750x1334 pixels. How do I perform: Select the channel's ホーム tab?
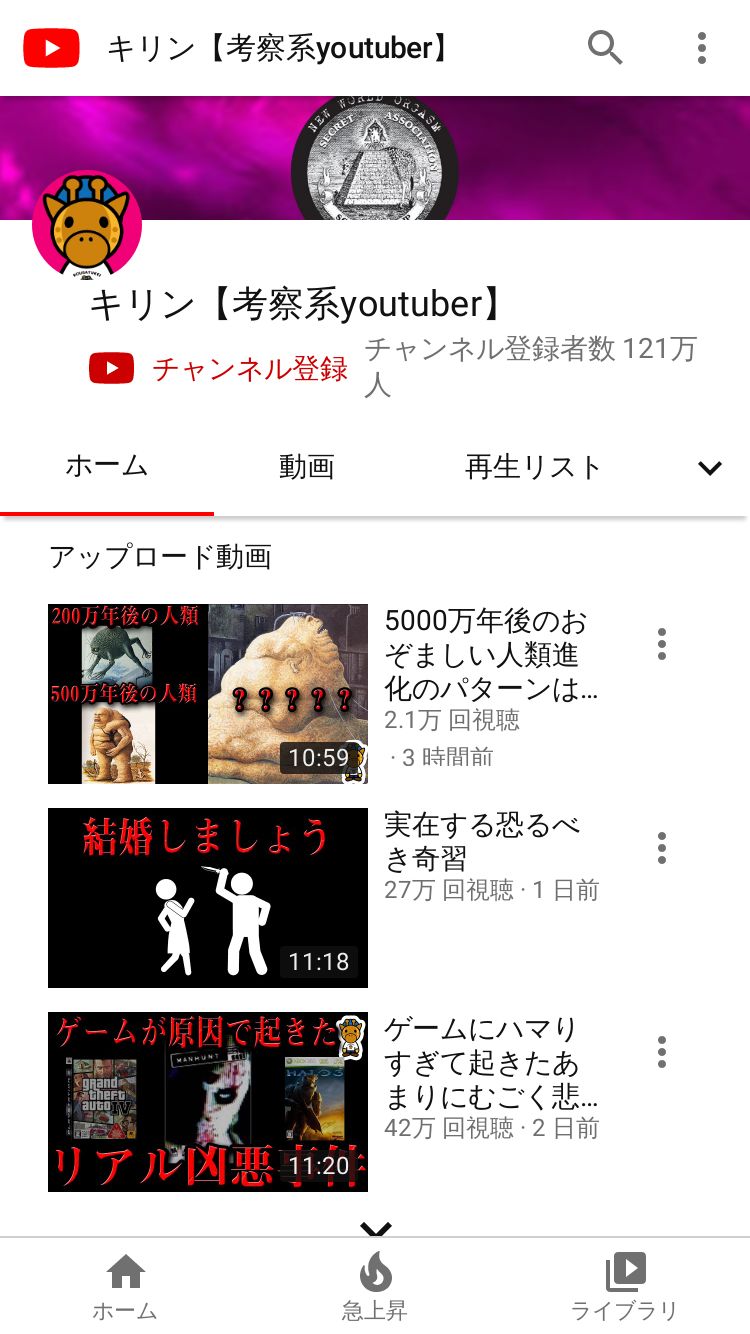[107, 466]
